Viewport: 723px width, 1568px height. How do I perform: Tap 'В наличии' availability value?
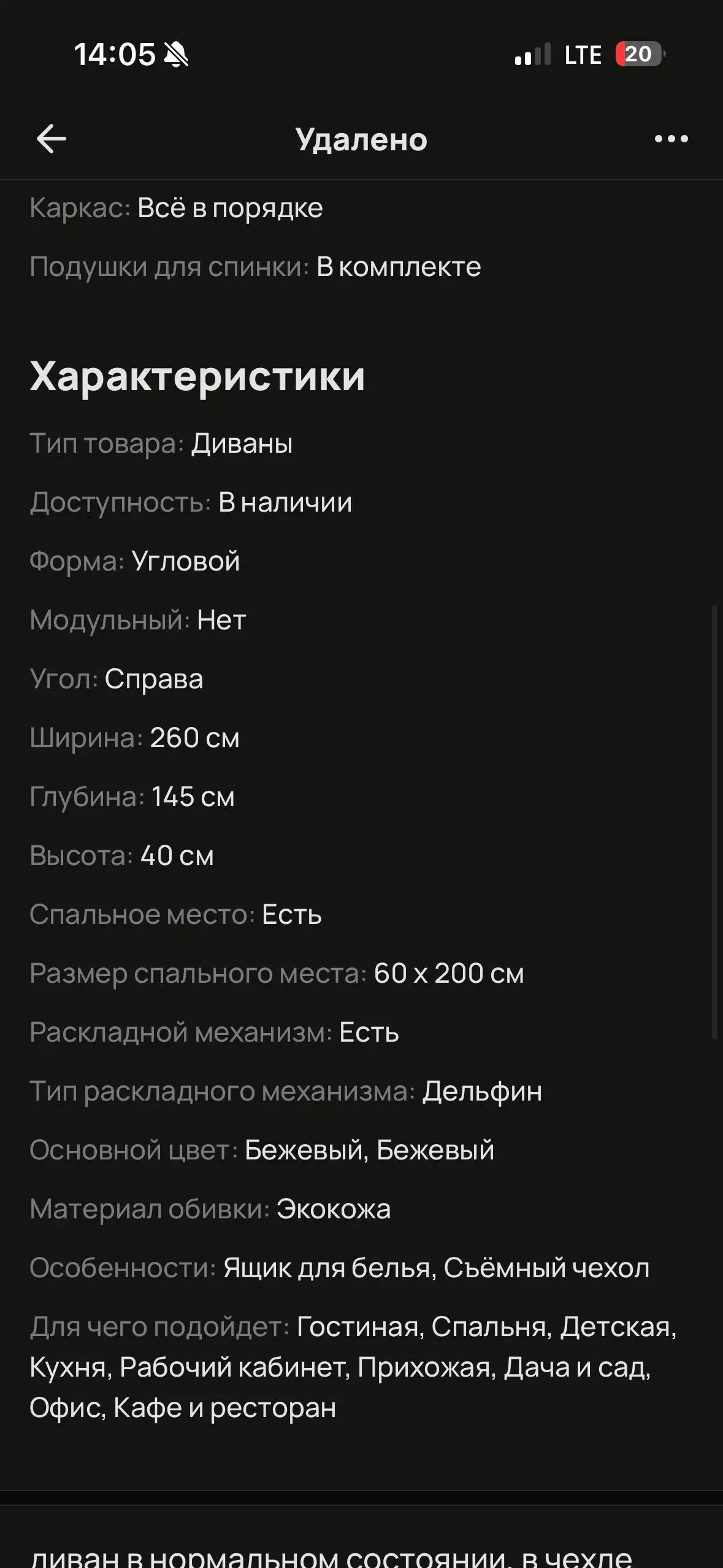(285, 502)
